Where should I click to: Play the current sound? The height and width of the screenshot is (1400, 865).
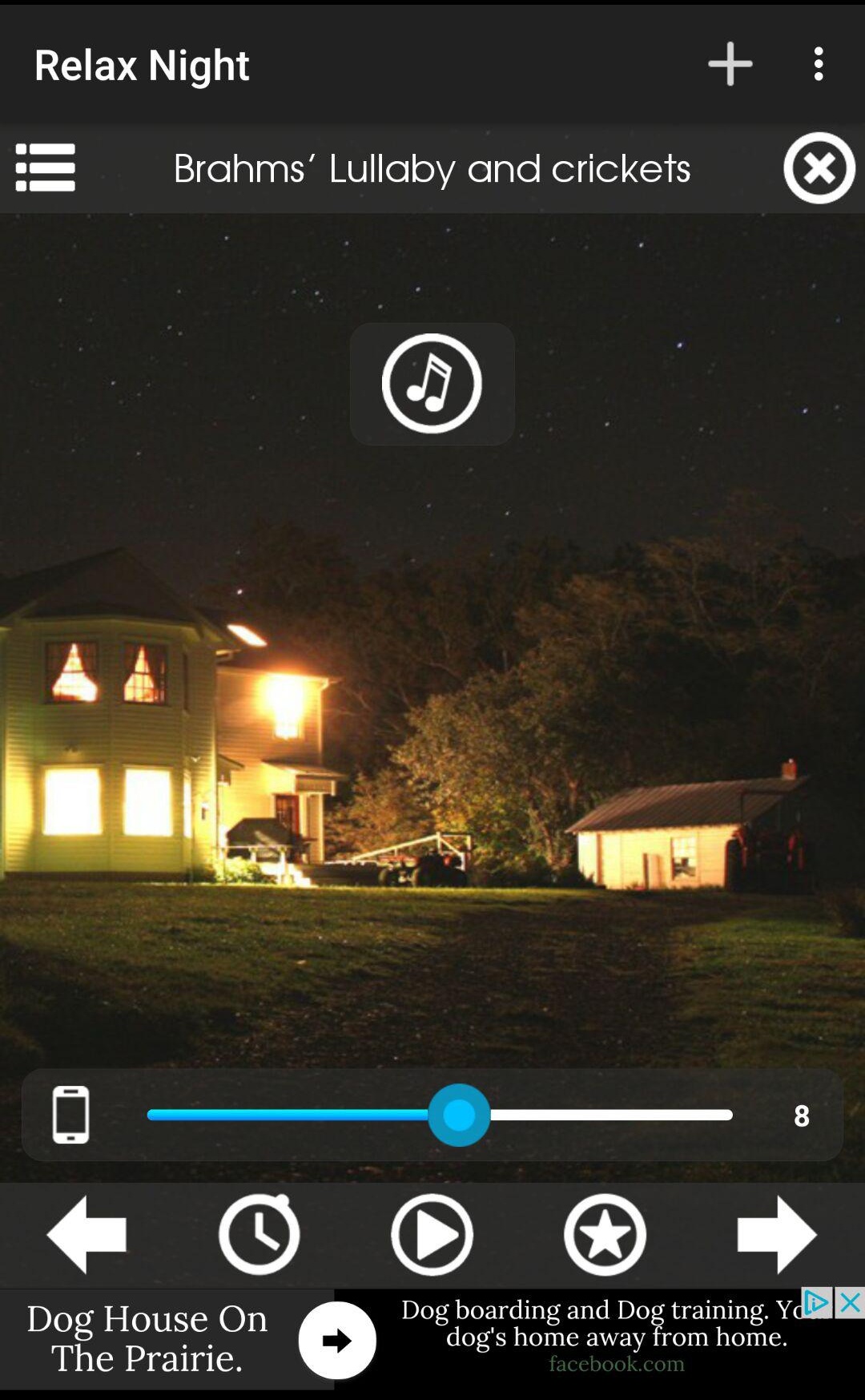tap(432, 1234)
